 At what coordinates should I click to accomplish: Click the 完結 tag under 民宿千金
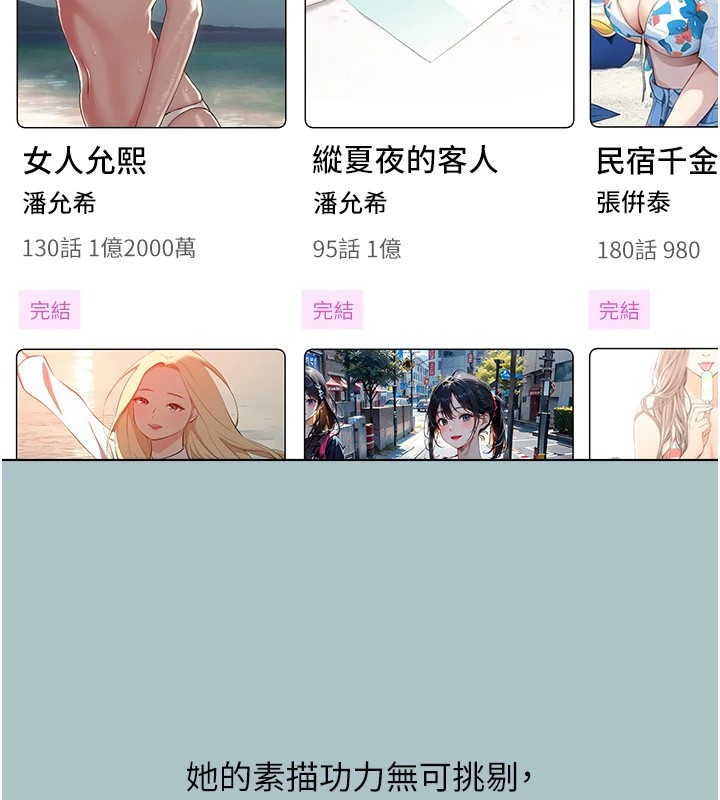click(x=620, y=311)
